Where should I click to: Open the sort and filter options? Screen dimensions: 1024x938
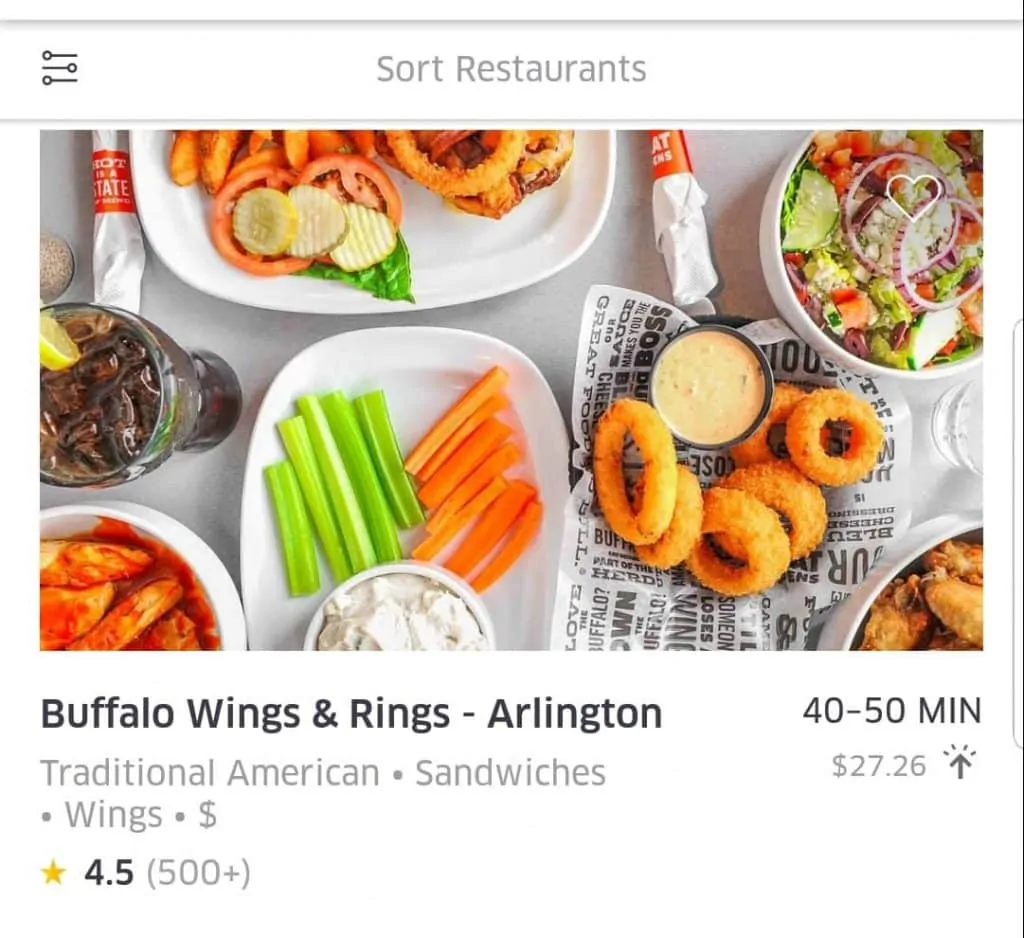point(60,68)
